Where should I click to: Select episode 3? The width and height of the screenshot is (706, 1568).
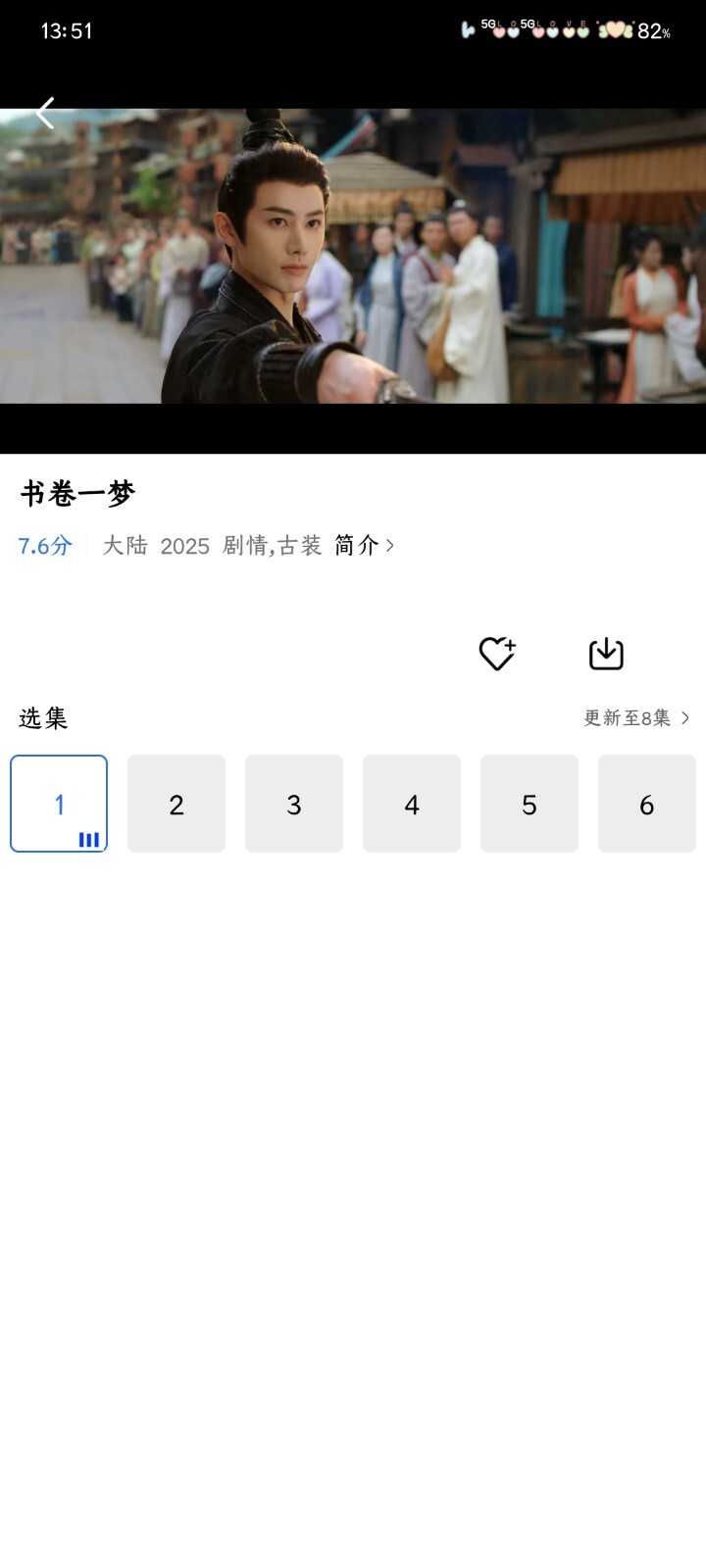coord(294,804)
